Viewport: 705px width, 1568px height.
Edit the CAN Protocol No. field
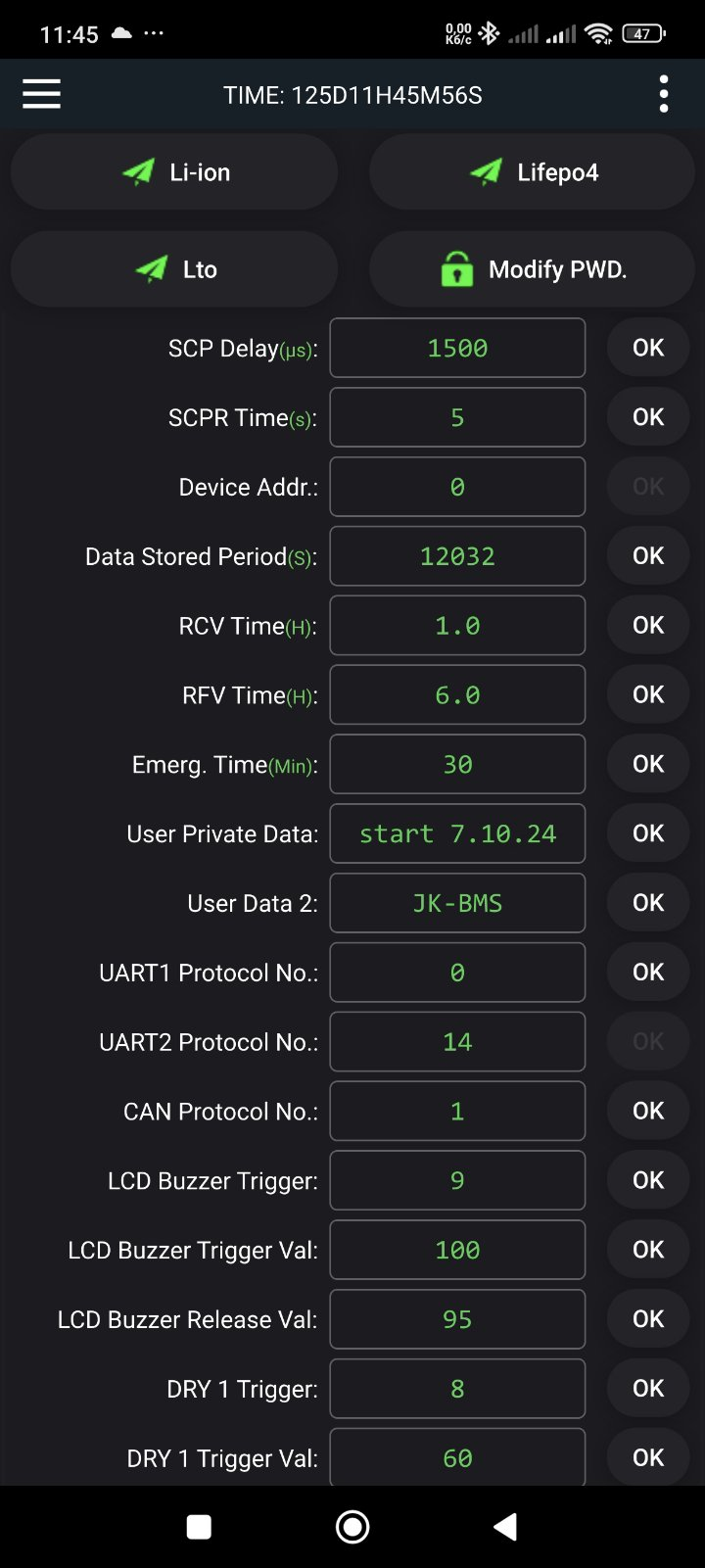click(x=457, y=1111)
